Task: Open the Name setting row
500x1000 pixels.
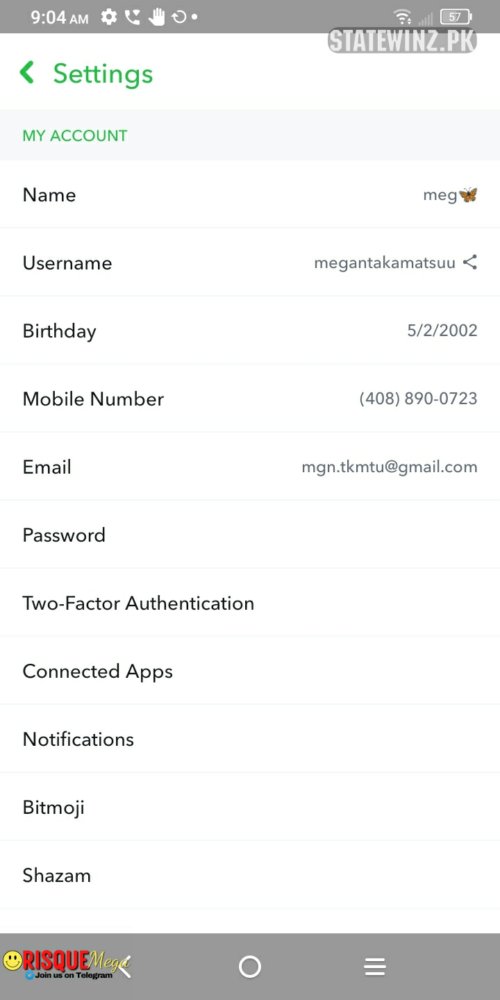Action: pos(250,195)
